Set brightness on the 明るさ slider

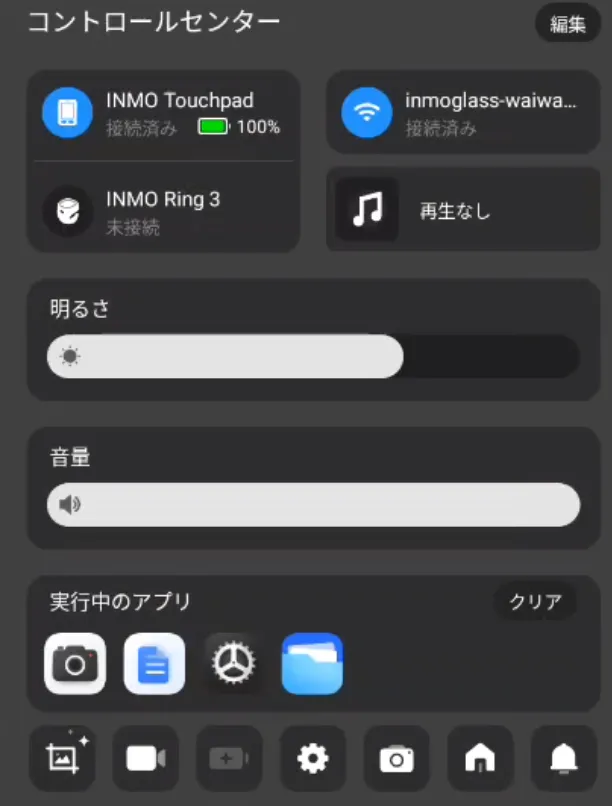coord(313,357)
